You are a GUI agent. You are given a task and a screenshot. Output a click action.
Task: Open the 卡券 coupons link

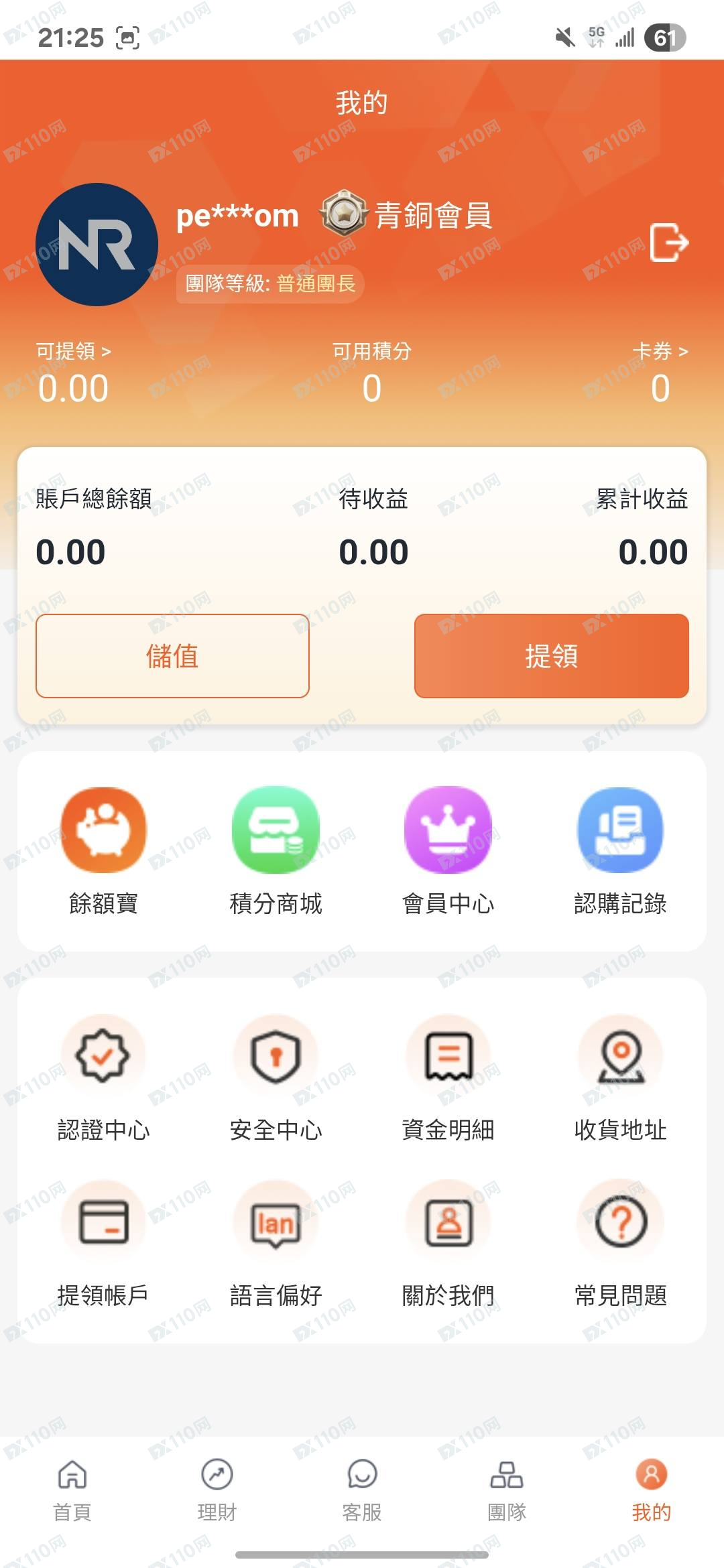coord(660,351)
